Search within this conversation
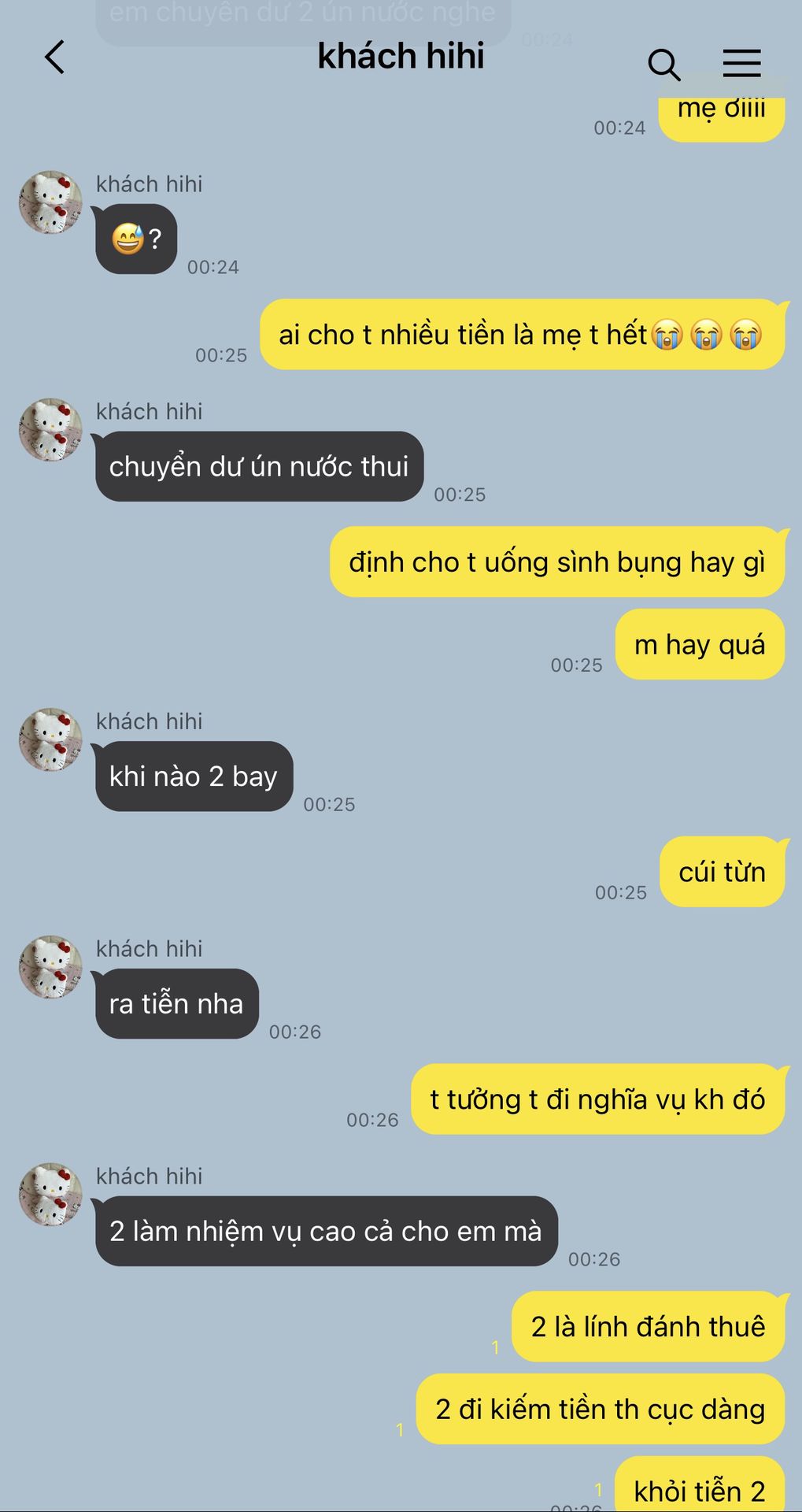Viewport: 802px width, 1512px height. 663,64
